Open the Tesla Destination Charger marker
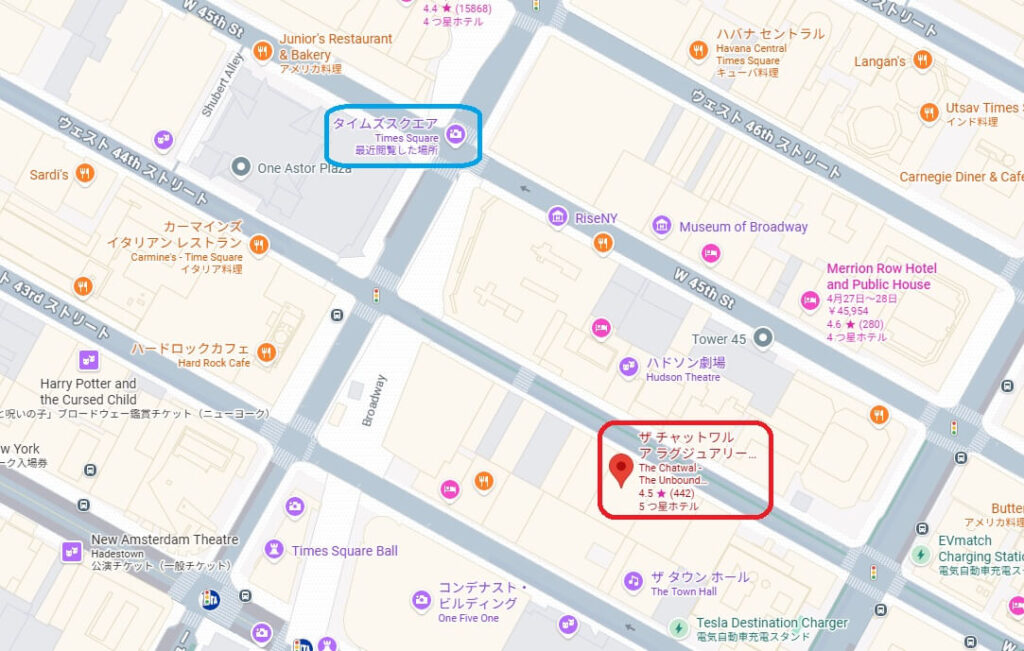 [679, 627]
